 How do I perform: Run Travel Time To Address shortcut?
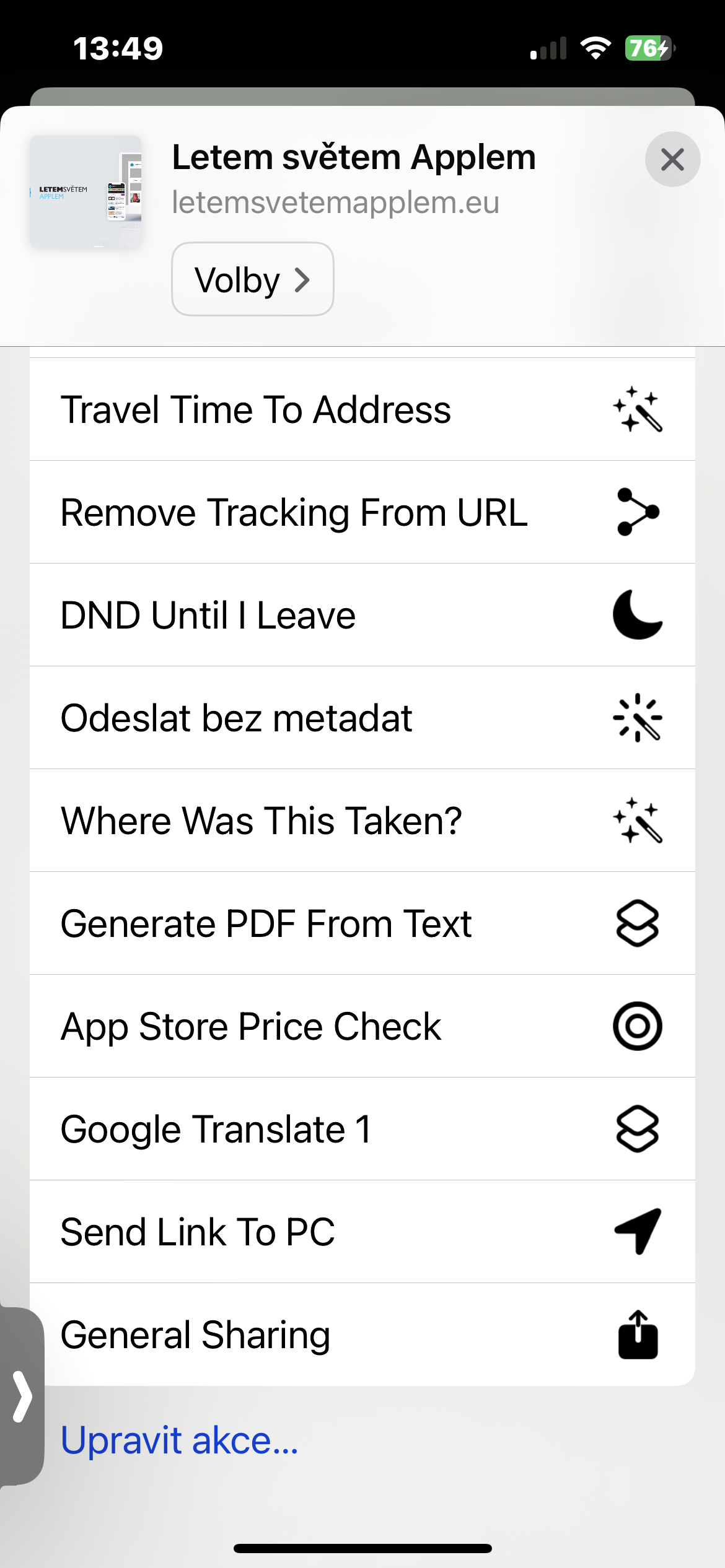click(x=362, y=409)
